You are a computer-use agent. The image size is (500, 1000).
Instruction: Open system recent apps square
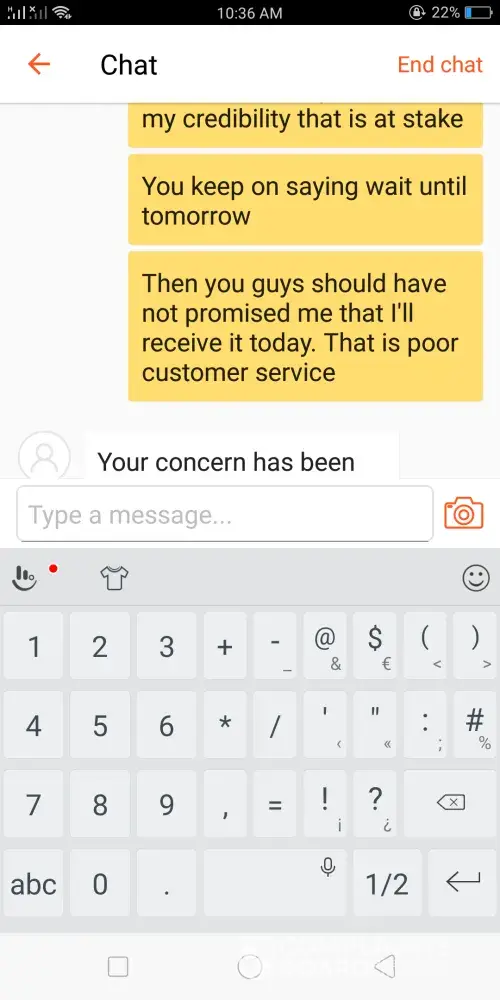pos(118,967)
